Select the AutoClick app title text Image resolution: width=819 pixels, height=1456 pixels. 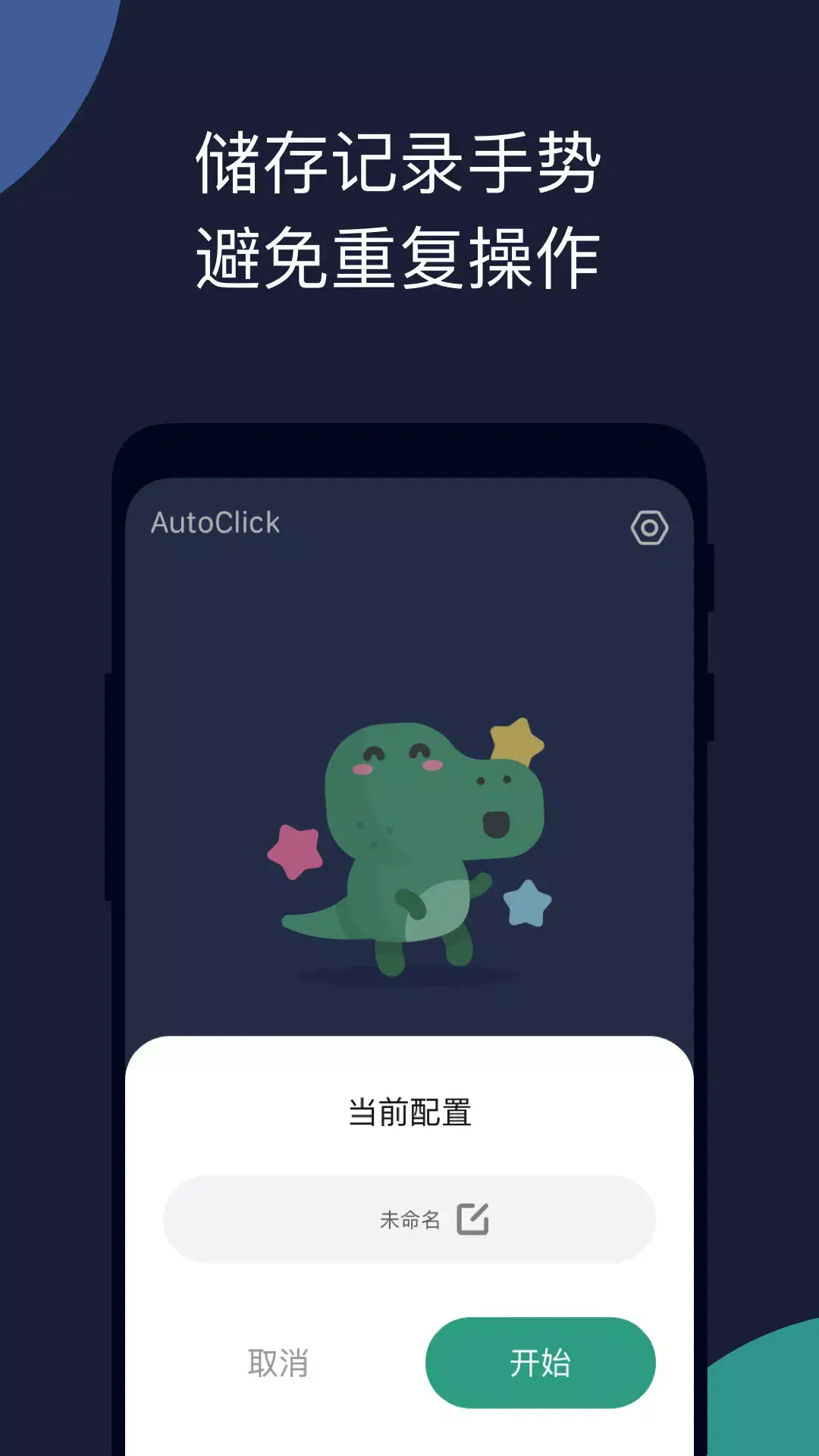click(x=215, y=522)
